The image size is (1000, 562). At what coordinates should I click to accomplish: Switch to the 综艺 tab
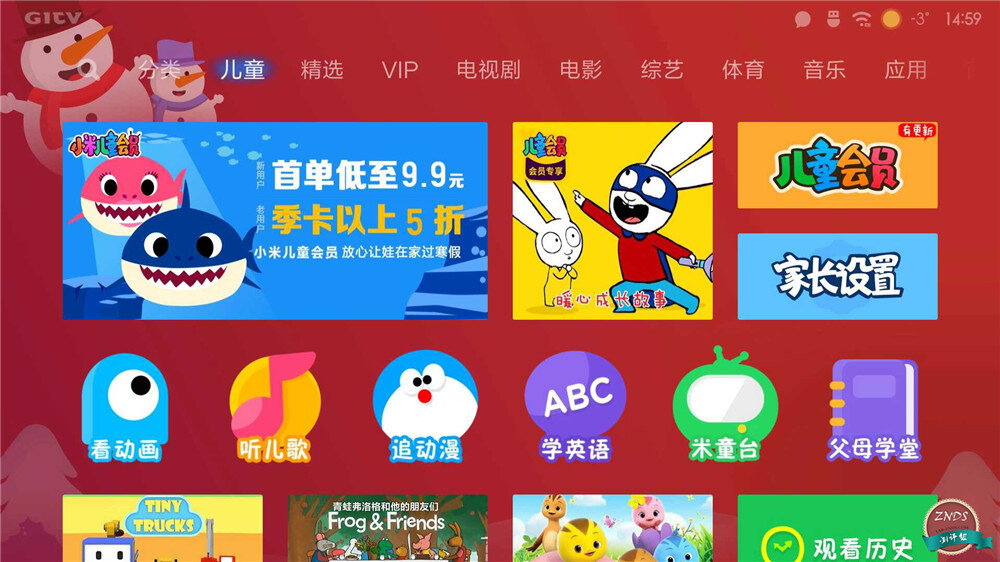tap(662, 70)
